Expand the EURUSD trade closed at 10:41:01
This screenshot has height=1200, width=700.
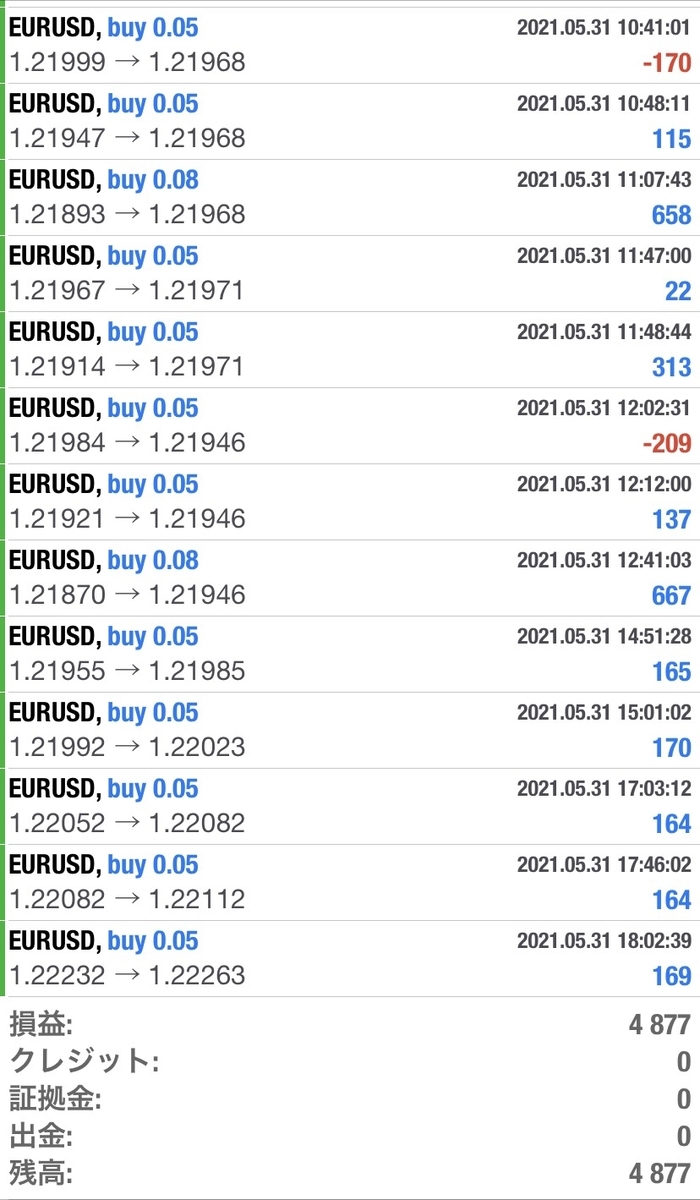[x=350, y=45]
